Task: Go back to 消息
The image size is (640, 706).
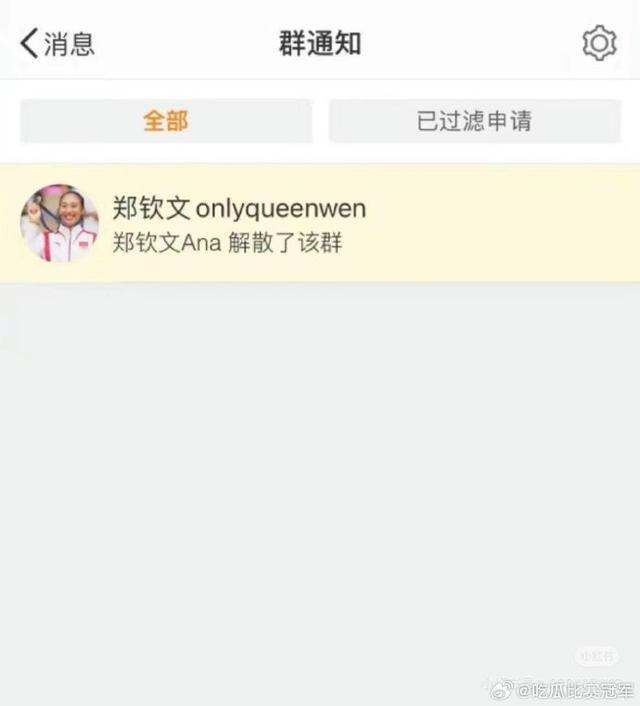Action: click(57, 44)
